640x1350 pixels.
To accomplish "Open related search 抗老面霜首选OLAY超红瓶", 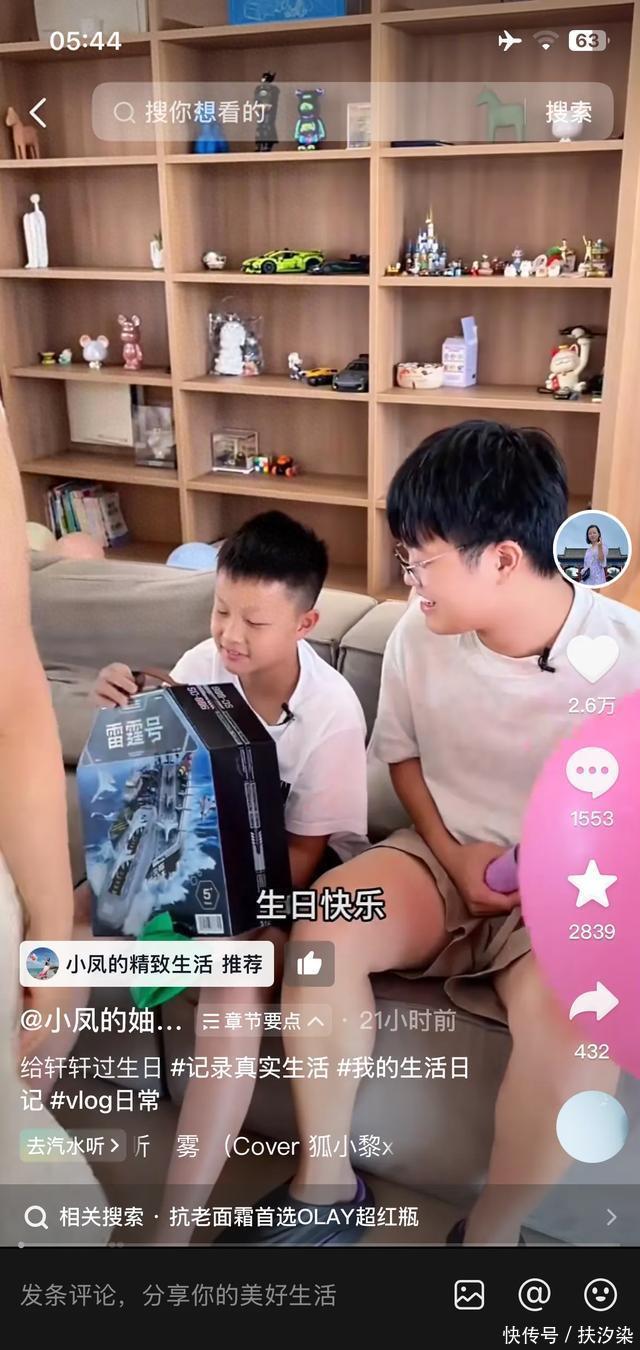I will 320,1217.
